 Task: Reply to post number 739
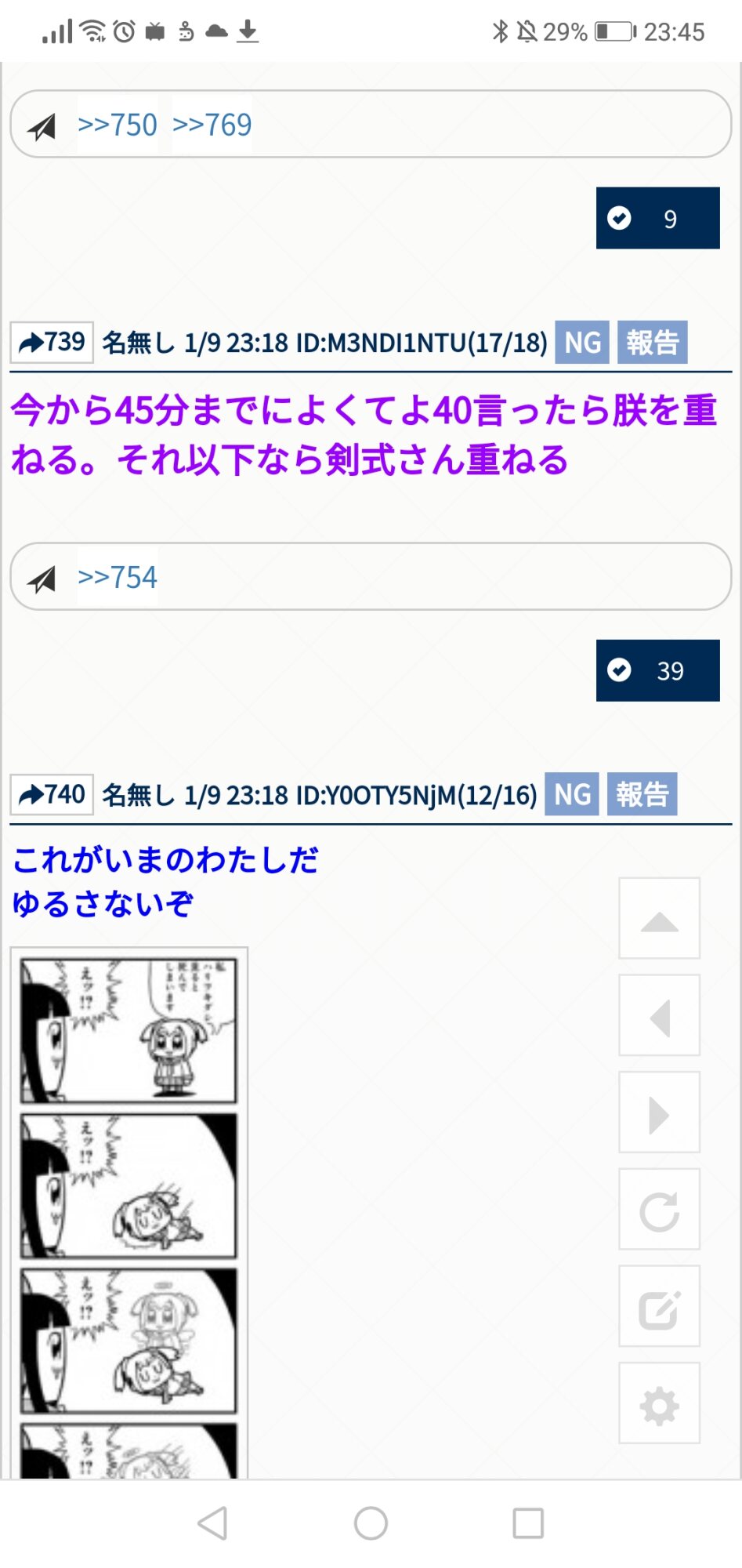[52, 343]
